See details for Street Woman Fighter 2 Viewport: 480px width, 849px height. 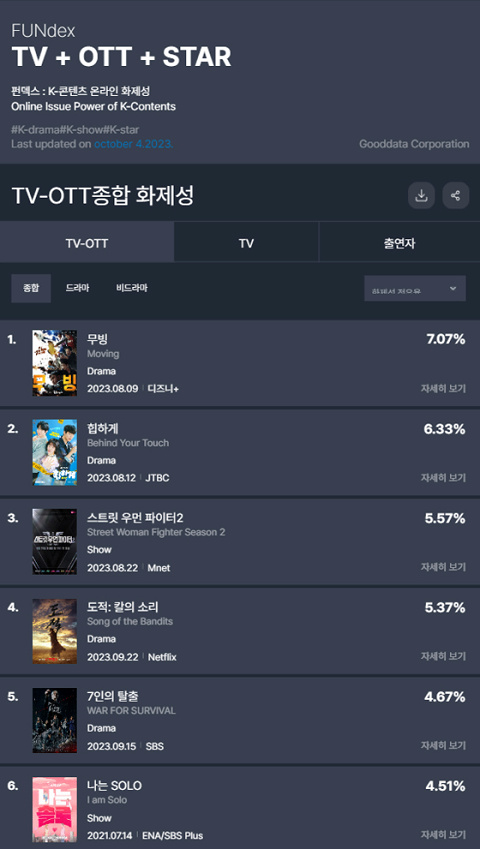coord(443,567)
